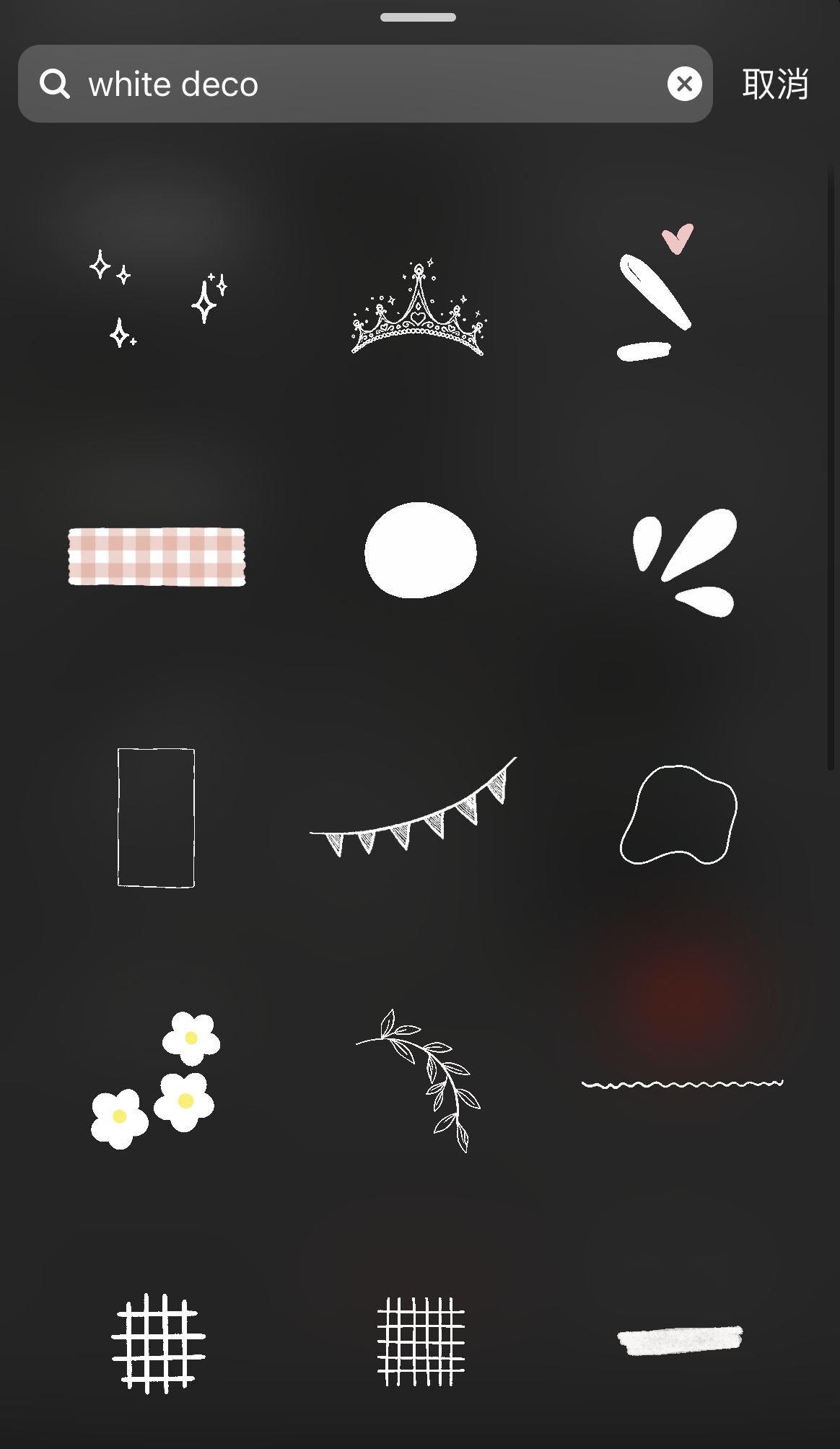The image size is (840, 1449).
Task: Select the thick hand-drawn grid sticker
Action: (x=158, y=1343)
